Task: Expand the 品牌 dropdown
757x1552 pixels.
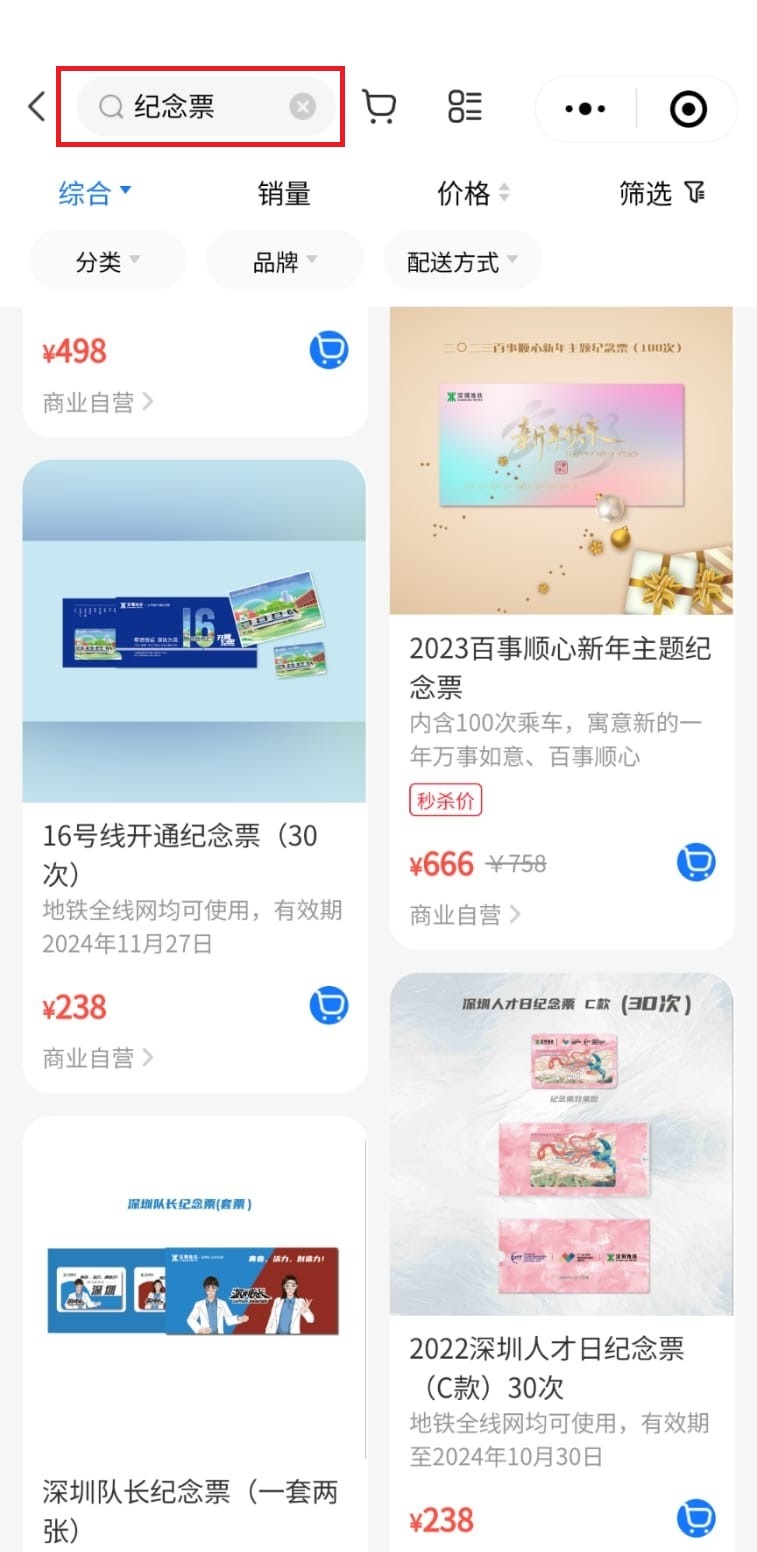Action: (x=285, y=261)
